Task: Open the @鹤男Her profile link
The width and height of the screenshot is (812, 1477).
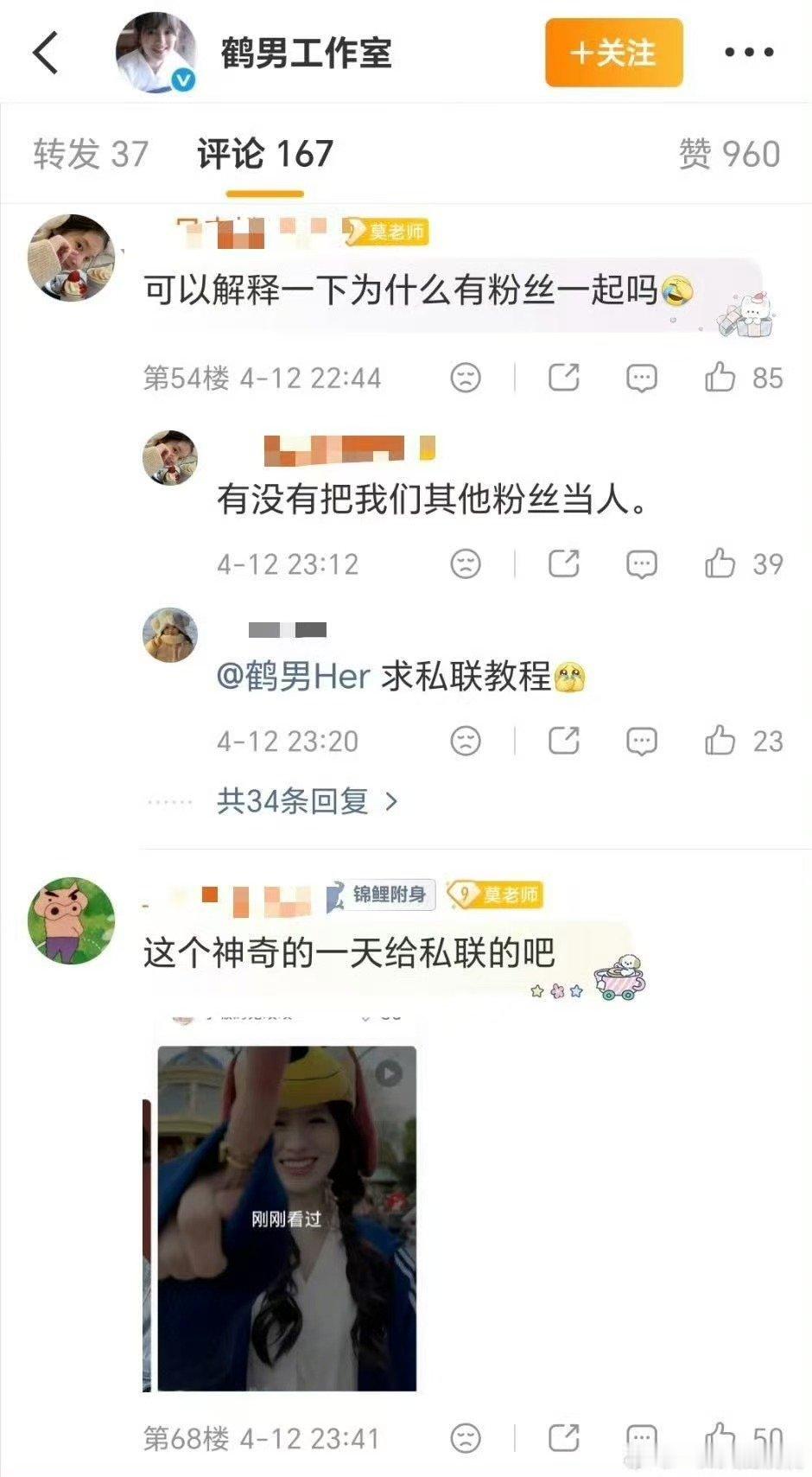Action: click(x=286, y=679)
